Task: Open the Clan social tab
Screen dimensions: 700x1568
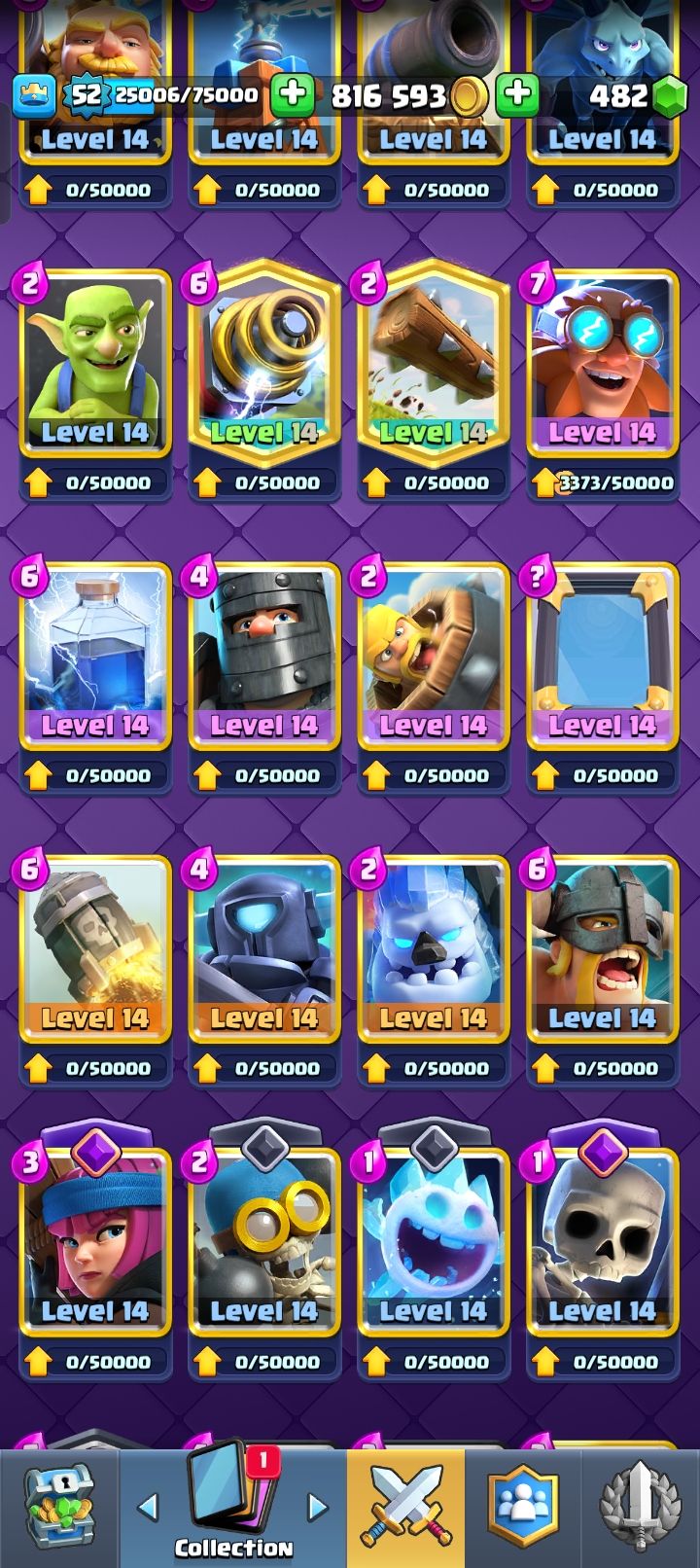Action: coord(523,1510)
